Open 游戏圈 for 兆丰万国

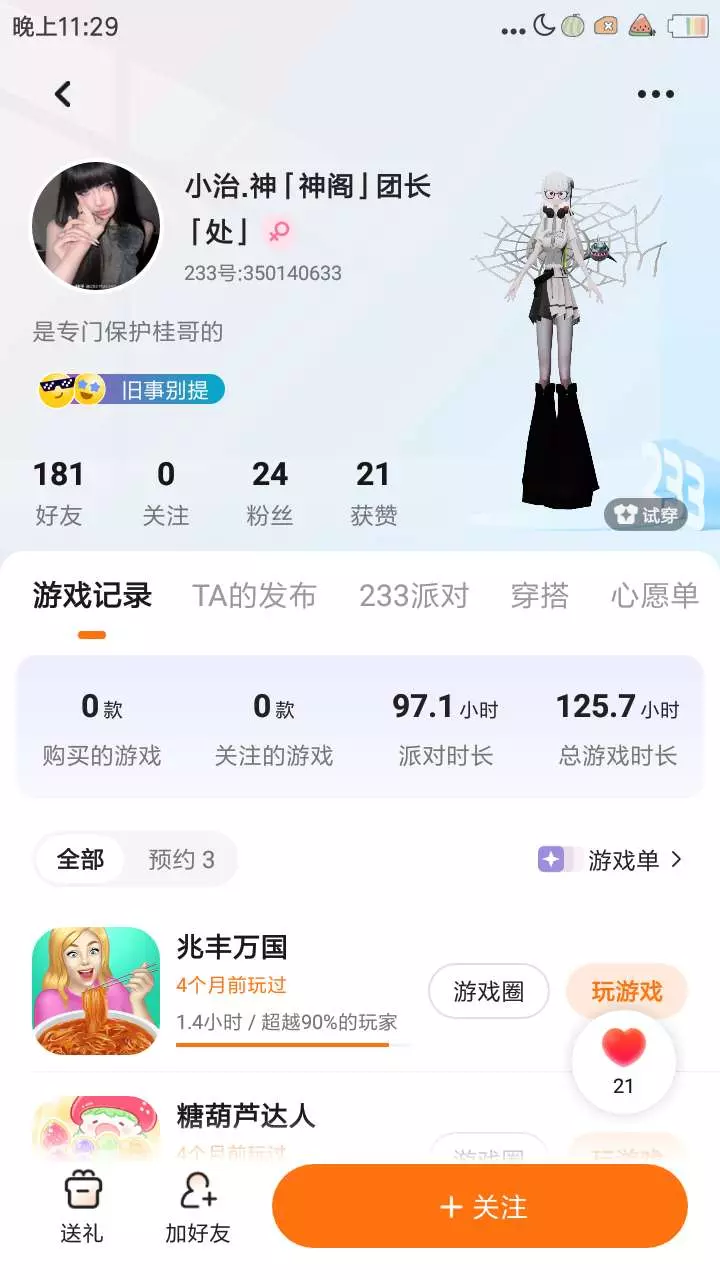(488, 991)
